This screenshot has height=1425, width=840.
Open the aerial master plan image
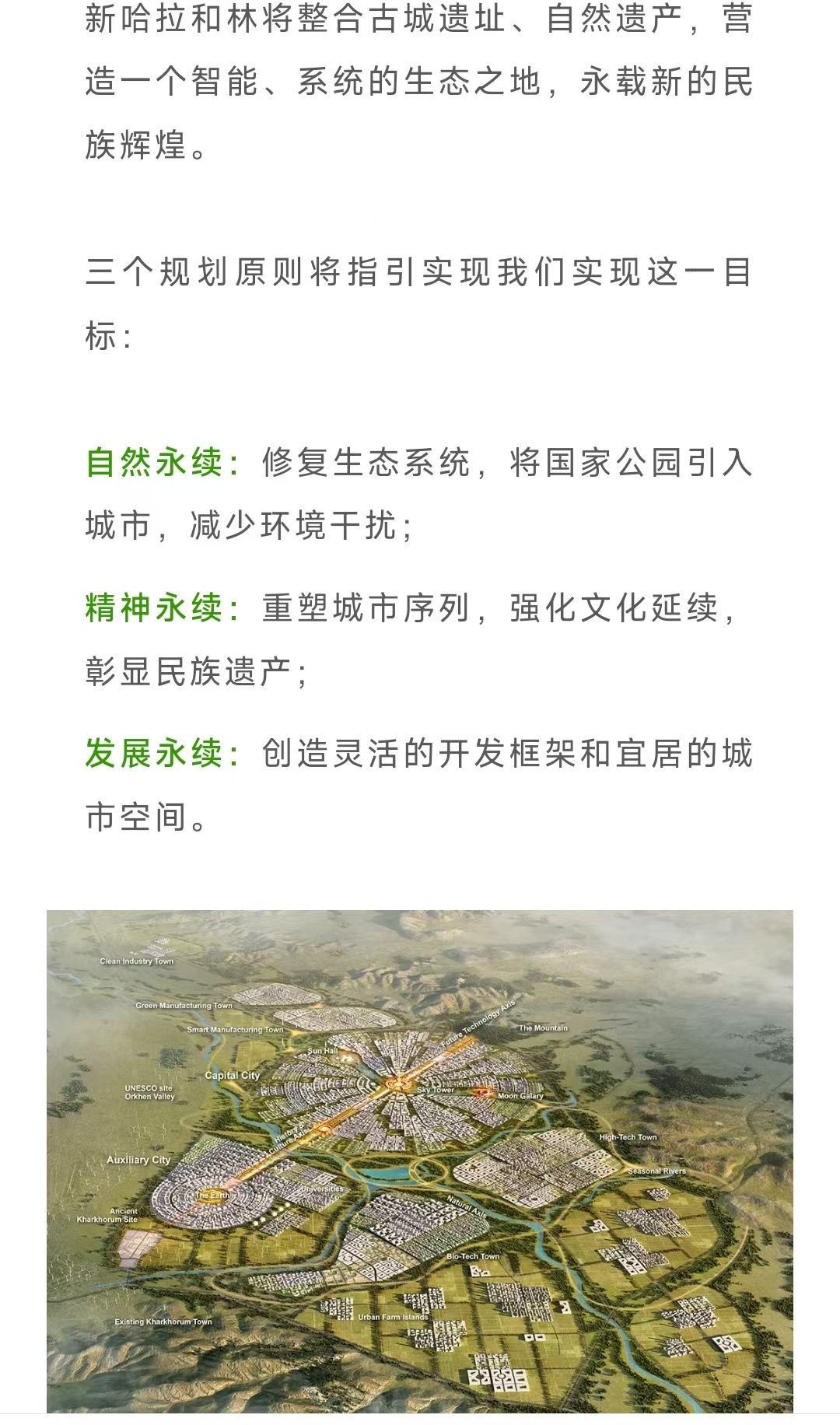(x=420, y=1161)
